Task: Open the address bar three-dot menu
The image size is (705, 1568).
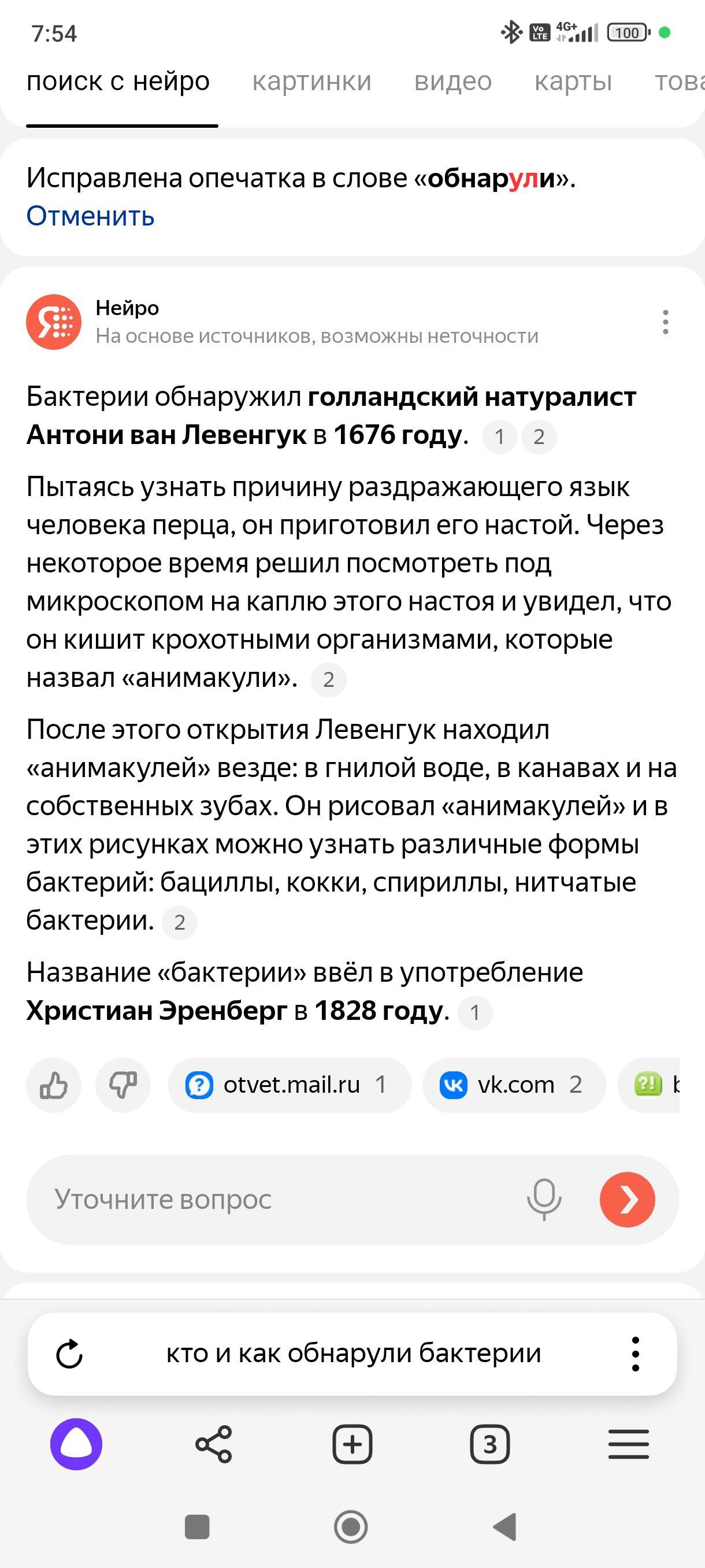Action: pos(635,1353)
